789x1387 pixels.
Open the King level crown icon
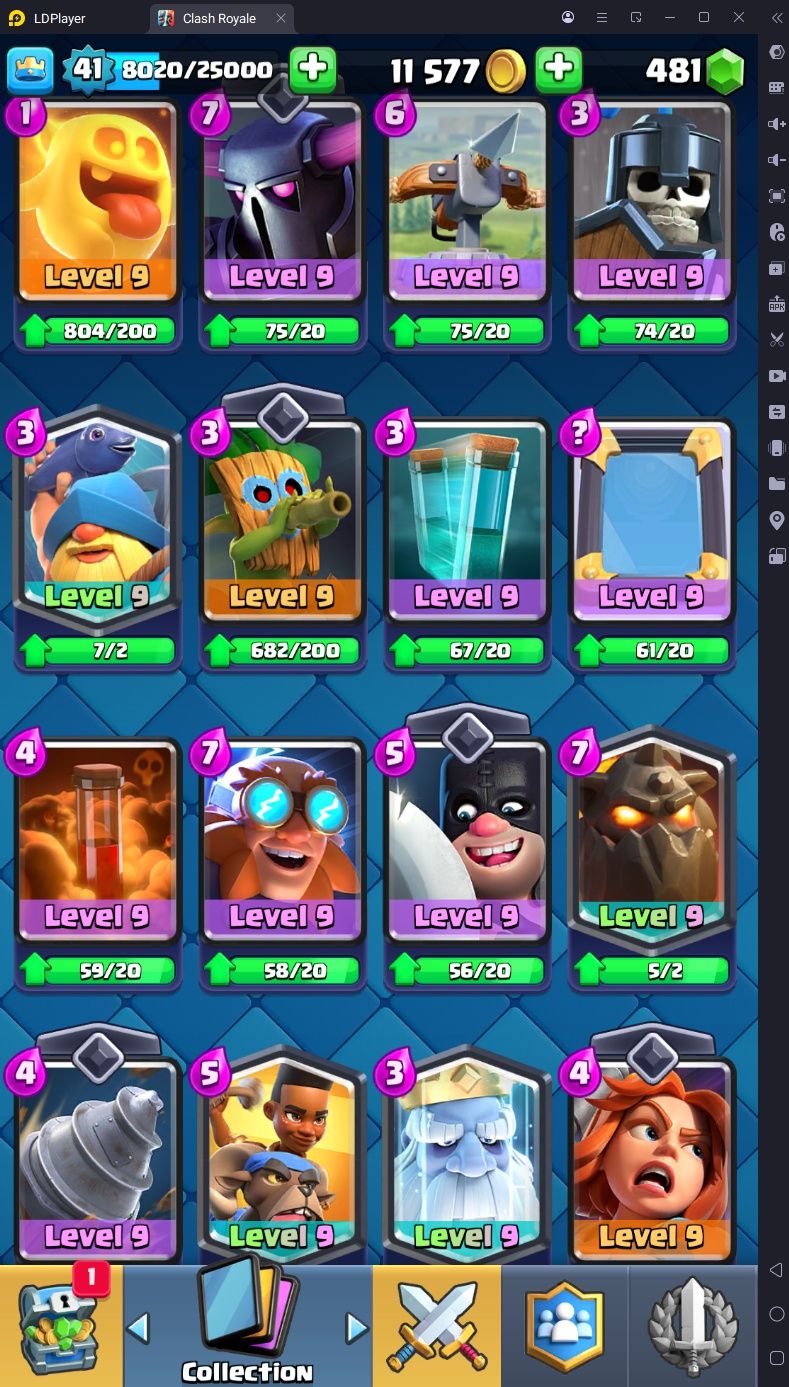(x=30, y=69)
